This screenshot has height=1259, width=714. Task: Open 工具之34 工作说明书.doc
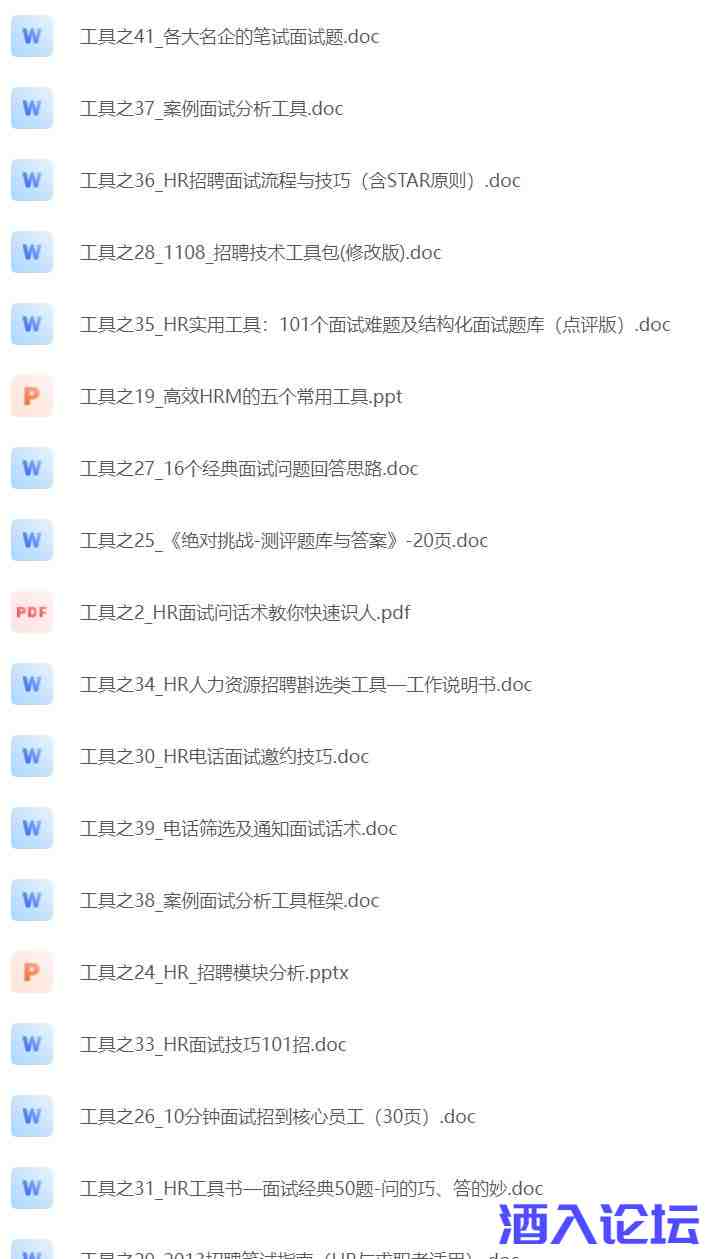pos(306,685)
